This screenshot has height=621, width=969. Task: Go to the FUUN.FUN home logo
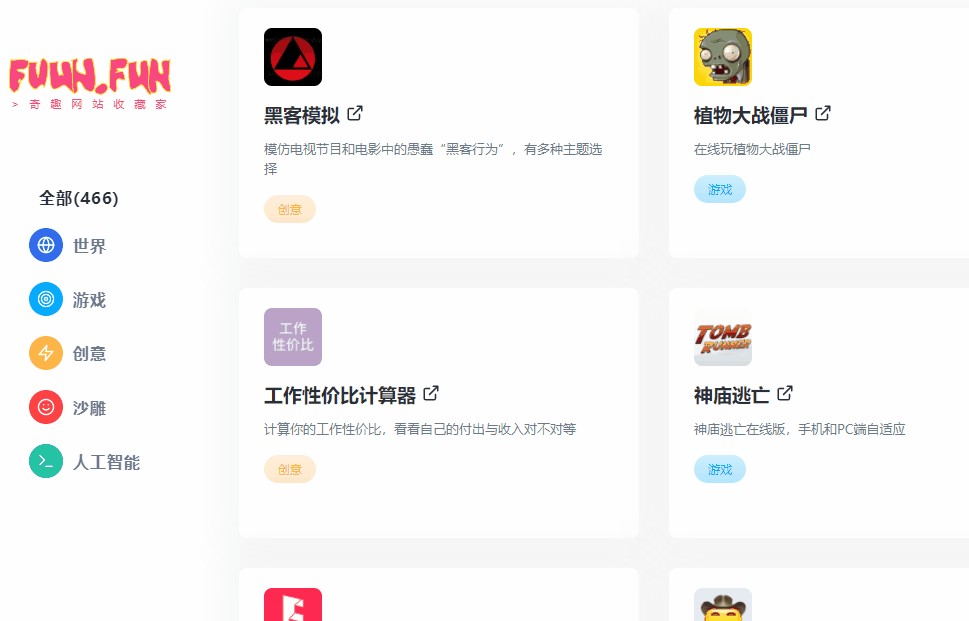(90, 82)
